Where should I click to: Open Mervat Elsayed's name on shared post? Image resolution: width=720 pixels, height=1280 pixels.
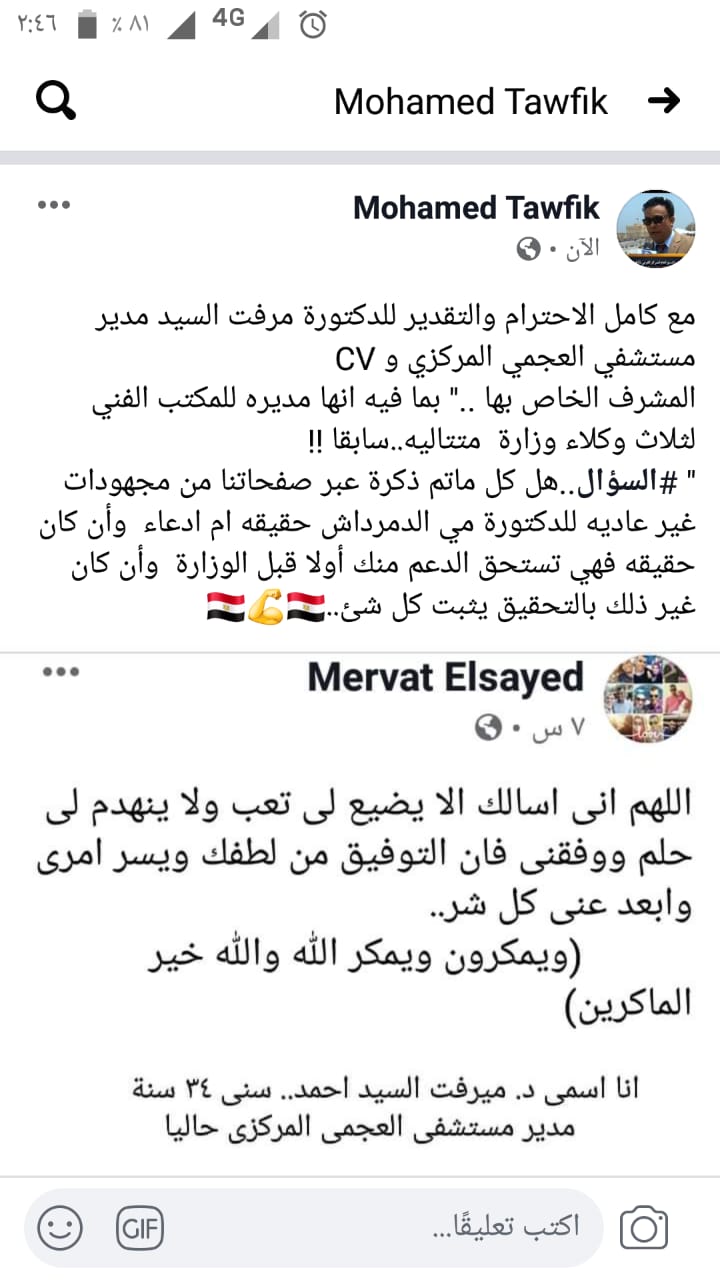(x=445, y=678)
